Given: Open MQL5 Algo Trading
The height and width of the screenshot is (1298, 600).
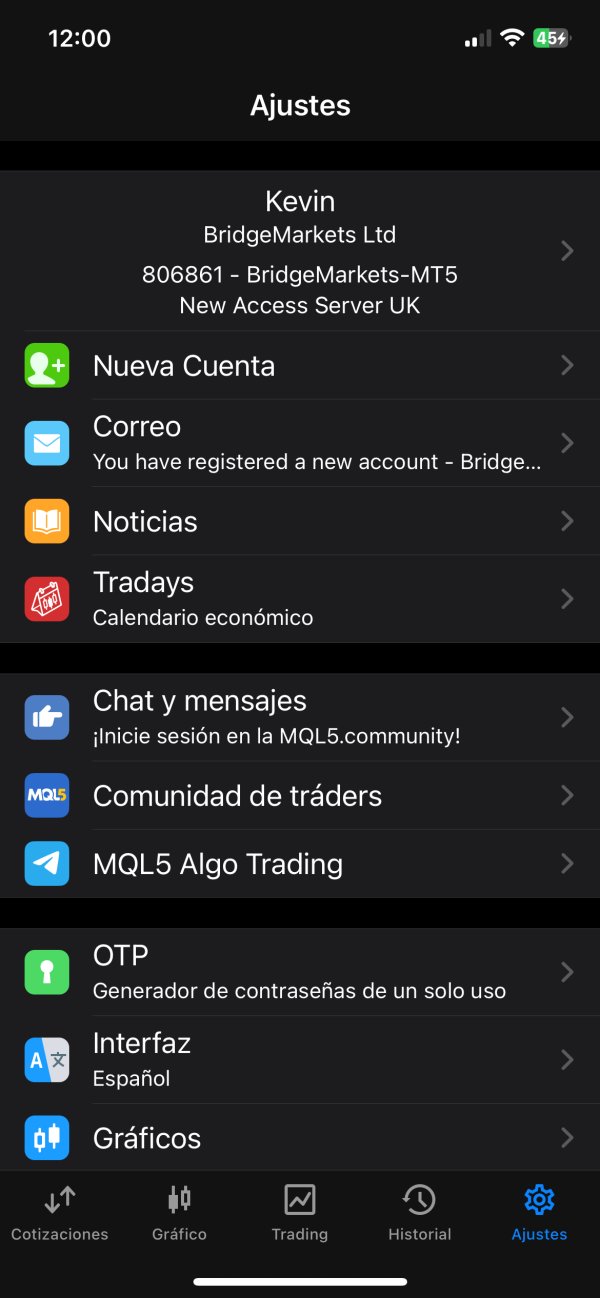Looking at the screenshot, I should pyautogui.click(x=300, y=864).
